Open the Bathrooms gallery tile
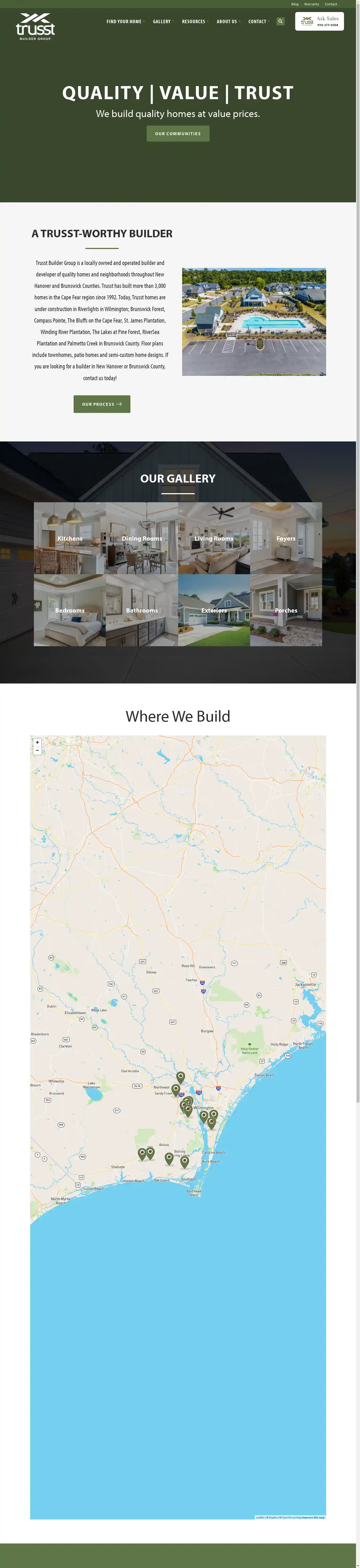The height and width of the screenshot is (1568, 360). [x=142, y=610]
